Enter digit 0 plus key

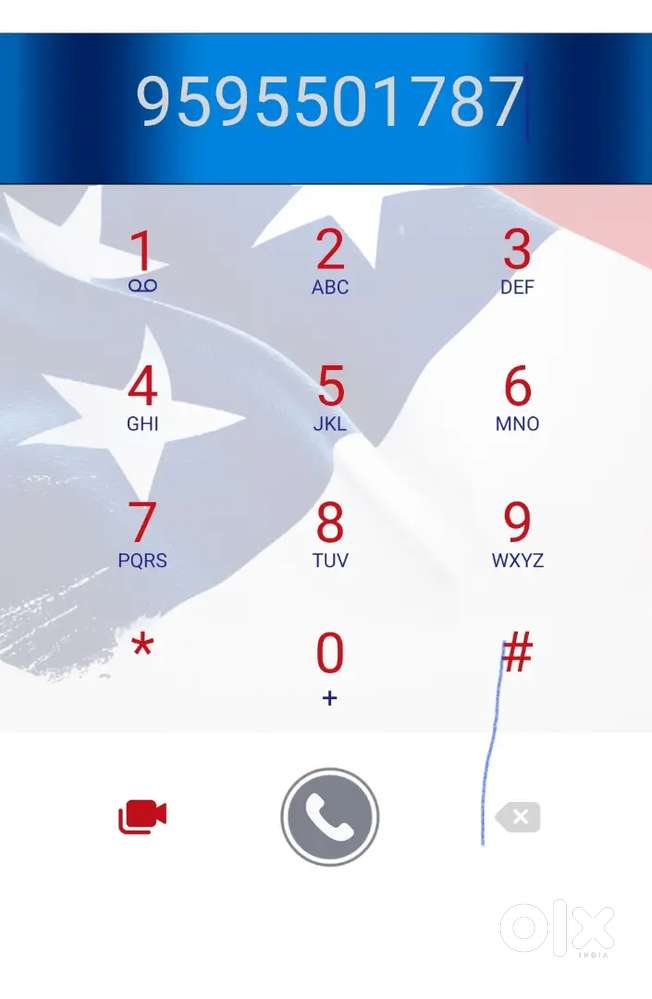(330, 666)
